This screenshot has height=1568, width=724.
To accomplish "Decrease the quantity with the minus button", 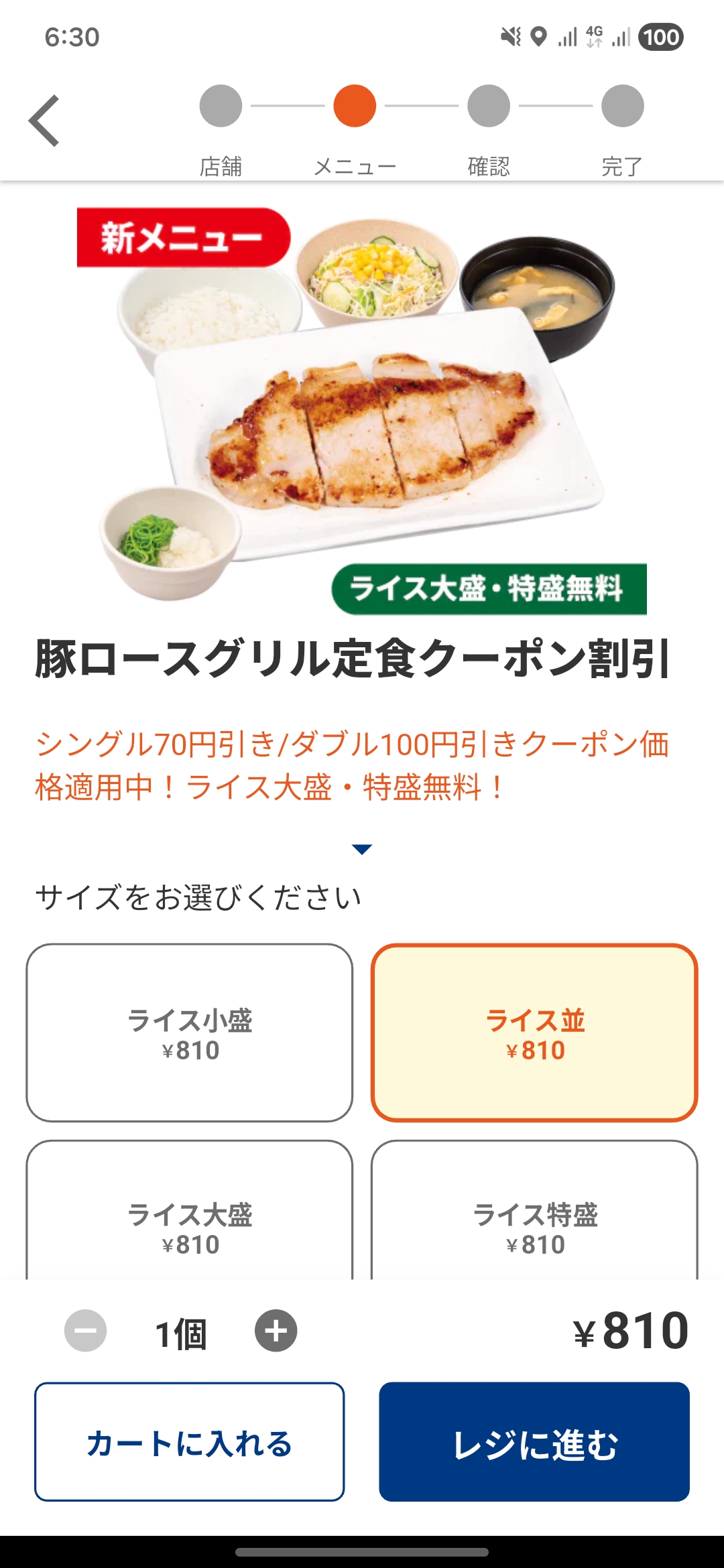I will click(85, 1331).
